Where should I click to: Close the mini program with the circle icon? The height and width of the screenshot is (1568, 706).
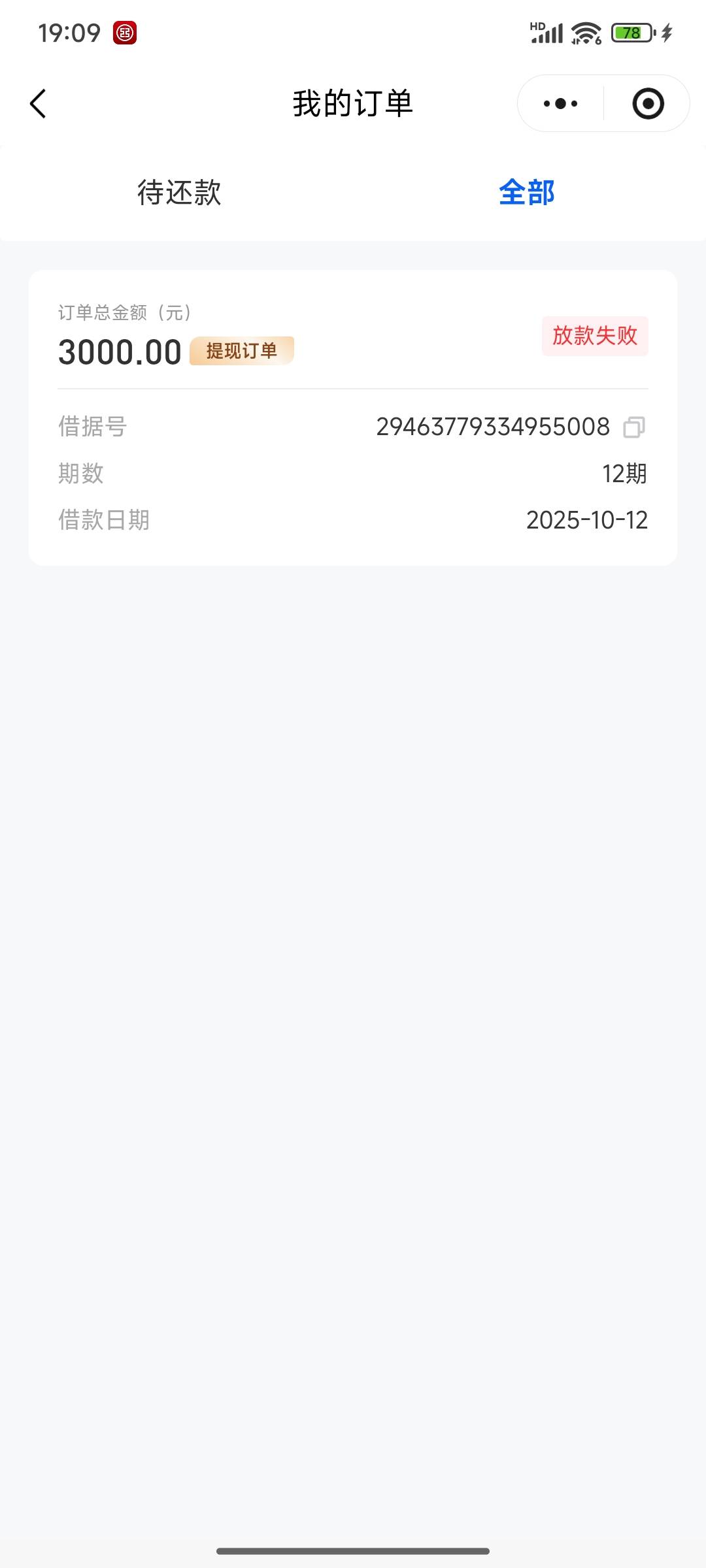pos(648,104)
